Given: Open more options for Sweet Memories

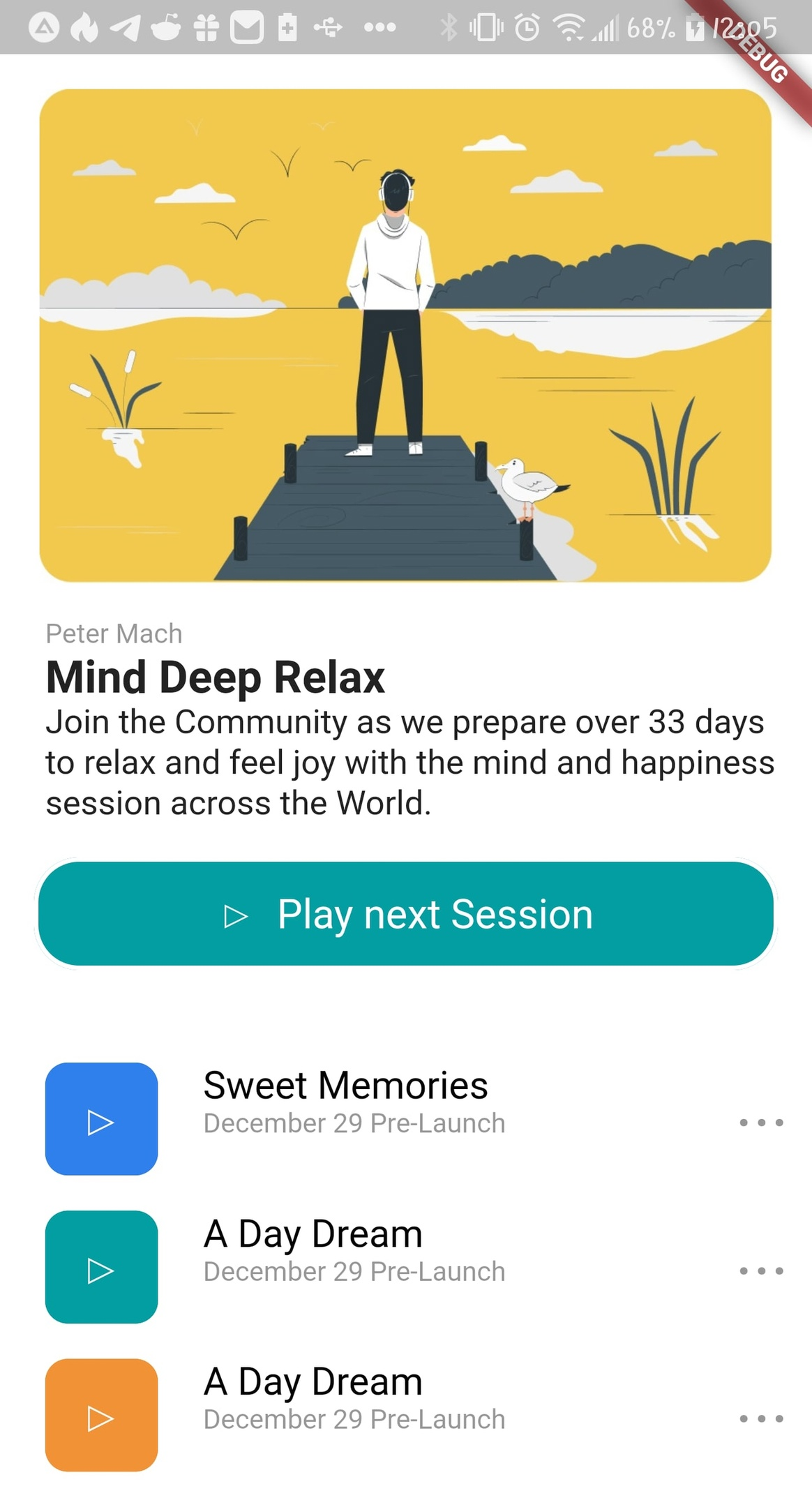Looking at the screenshot, I should coord(761,1123).
